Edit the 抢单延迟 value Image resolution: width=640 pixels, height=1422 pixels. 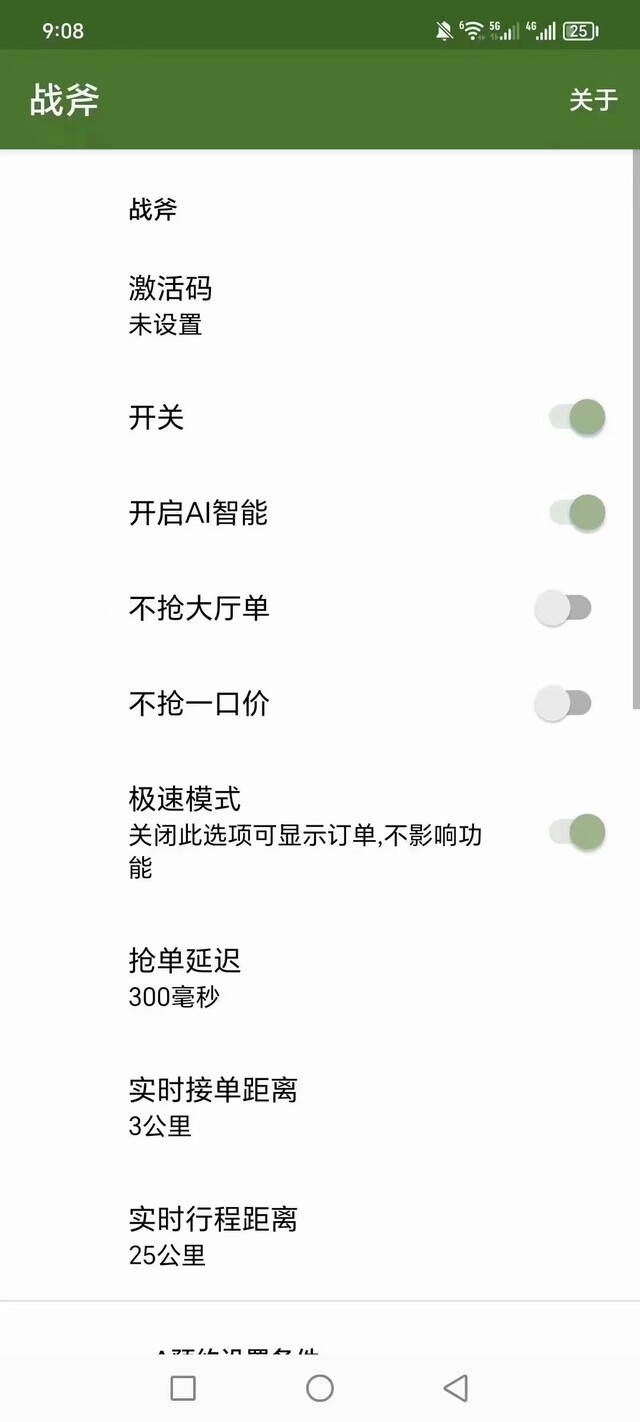click(320, 978)
